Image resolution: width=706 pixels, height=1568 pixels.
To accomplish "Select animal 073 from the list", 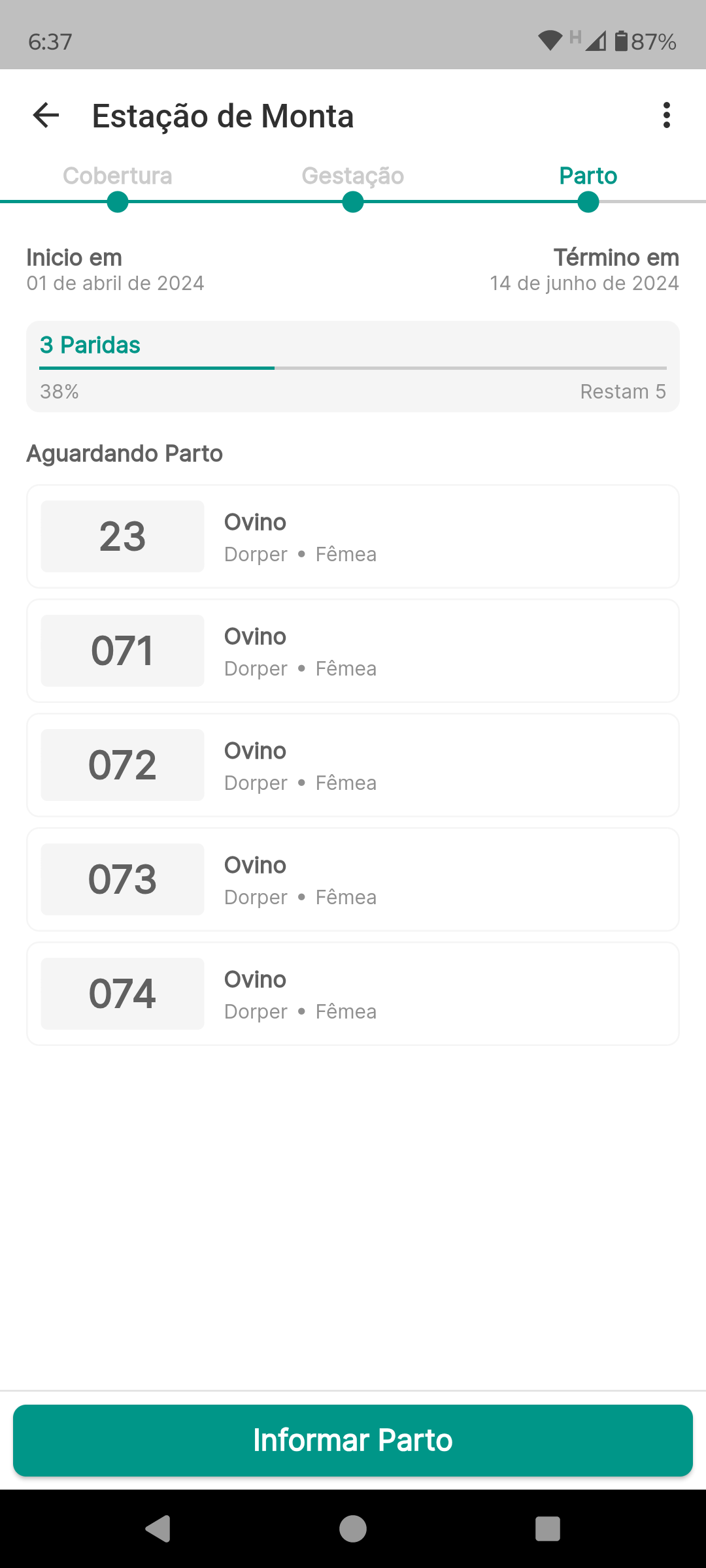I will [x=353, y=879].
